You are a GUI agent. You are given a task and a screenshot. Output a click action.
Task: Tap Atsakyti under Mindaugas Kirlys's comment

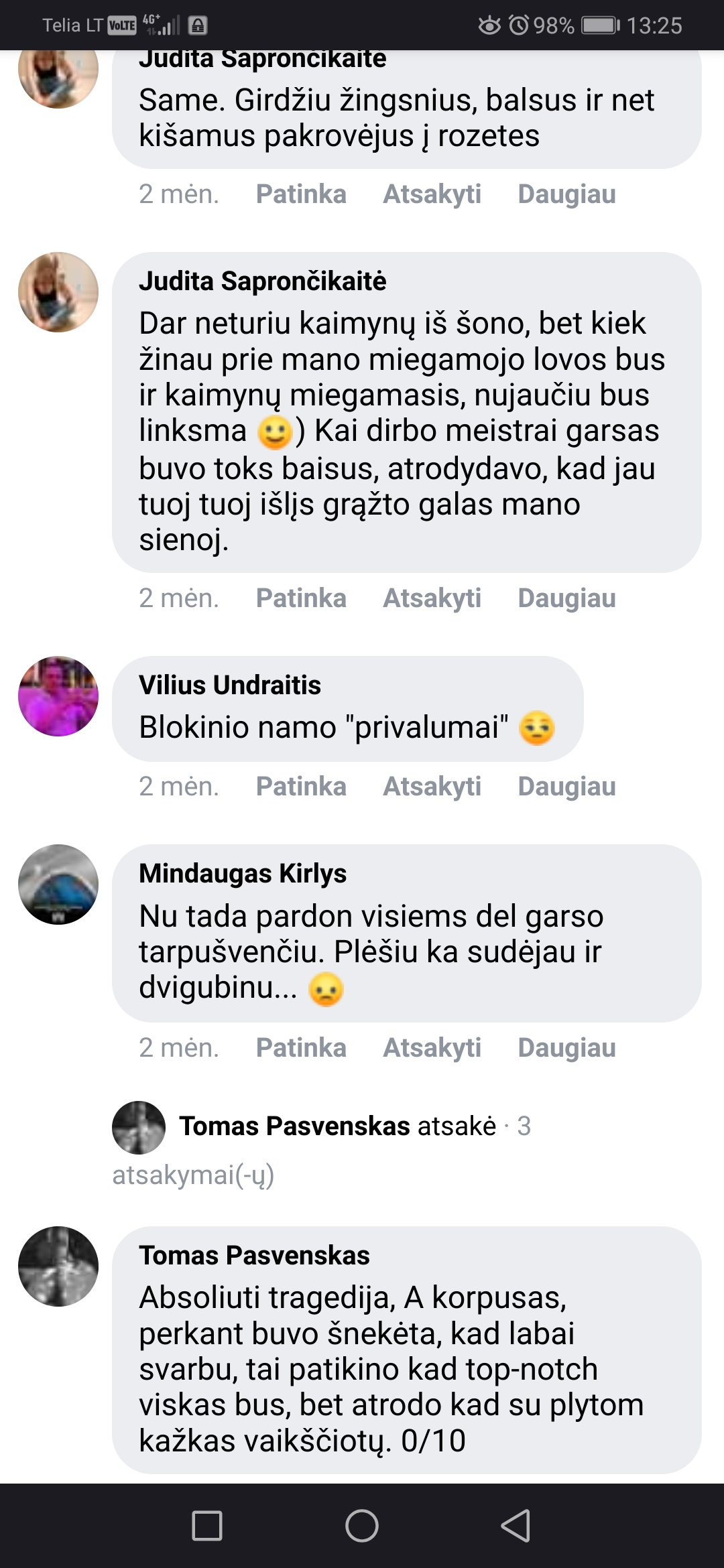(432, 1047)
